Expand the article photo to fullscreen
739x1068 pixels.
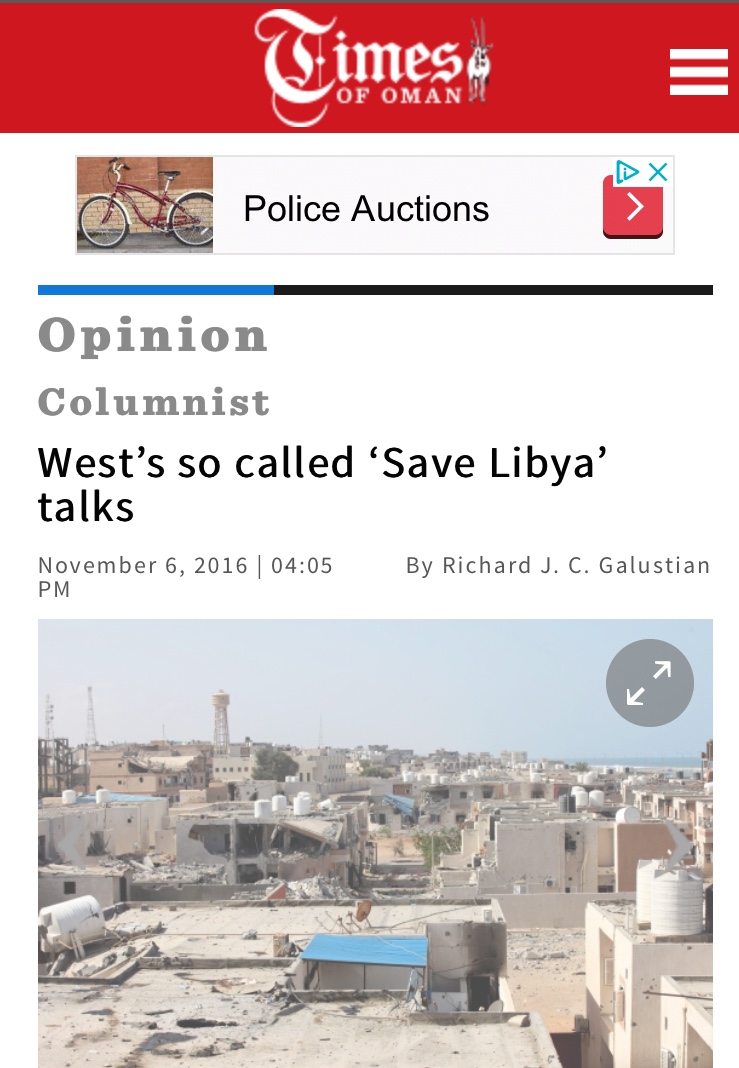[x=649, y=683]
